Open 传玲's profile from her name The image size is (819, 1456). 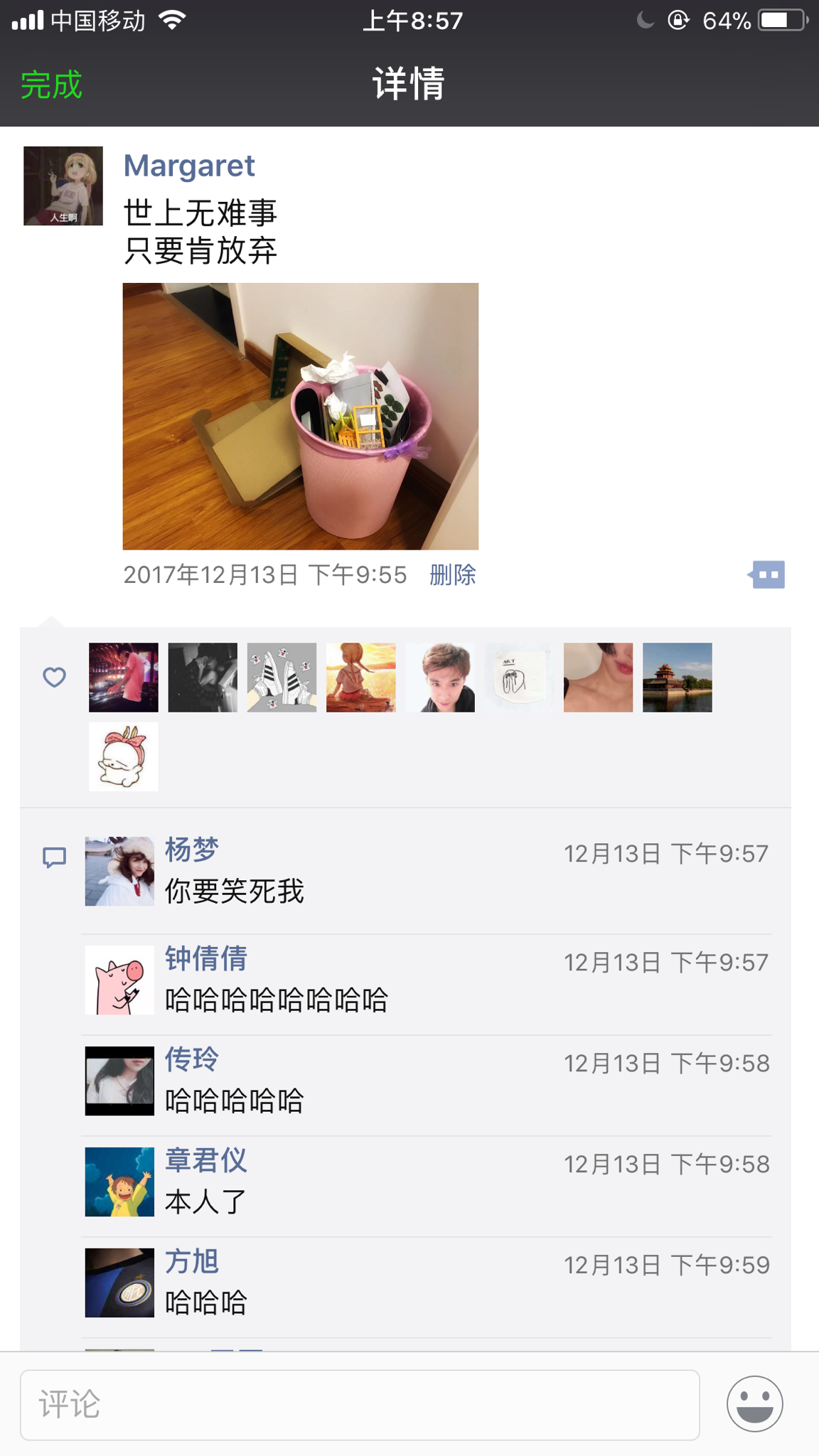click(192, 1059)
